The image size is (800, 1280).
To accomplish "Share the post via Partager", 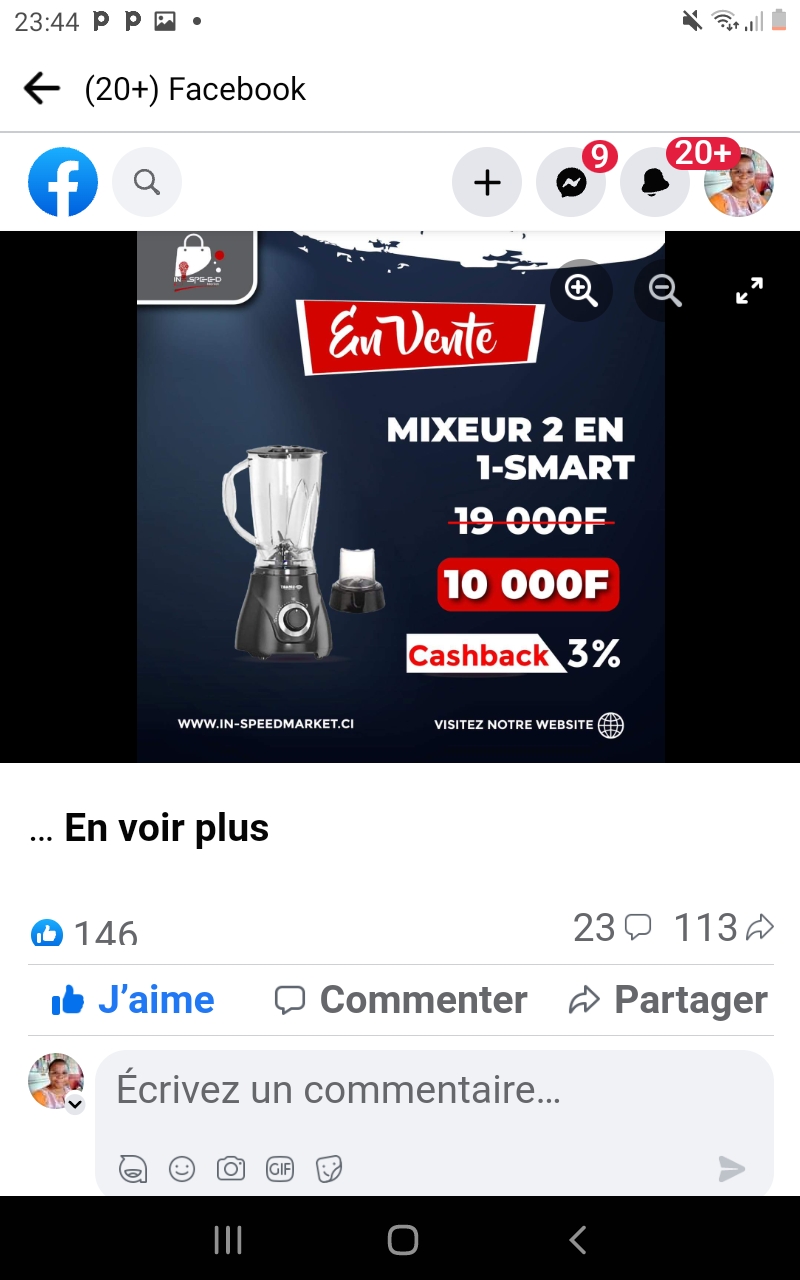I will (668, 1000).
